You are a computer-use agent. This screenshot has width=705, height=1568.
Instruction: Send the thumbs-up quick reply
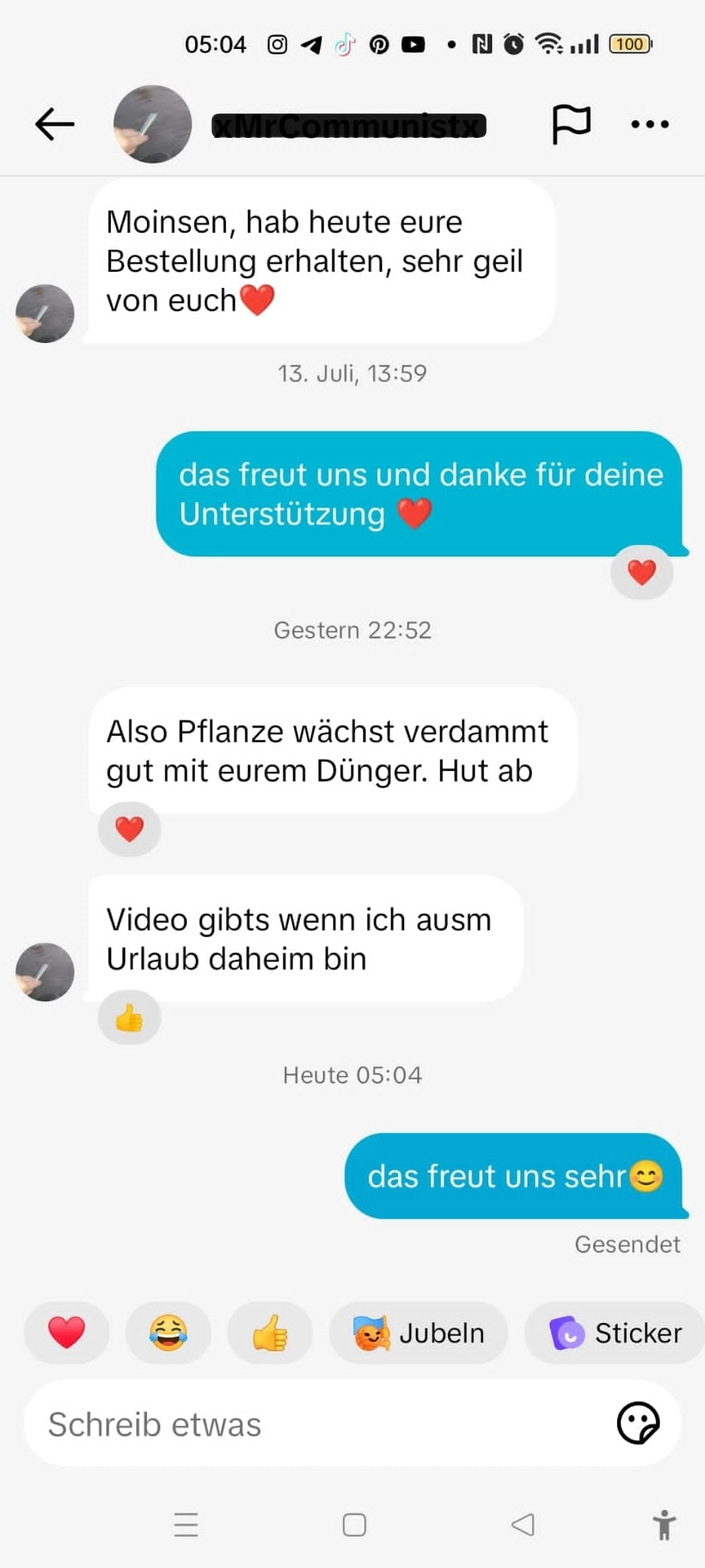point(270,1333)
